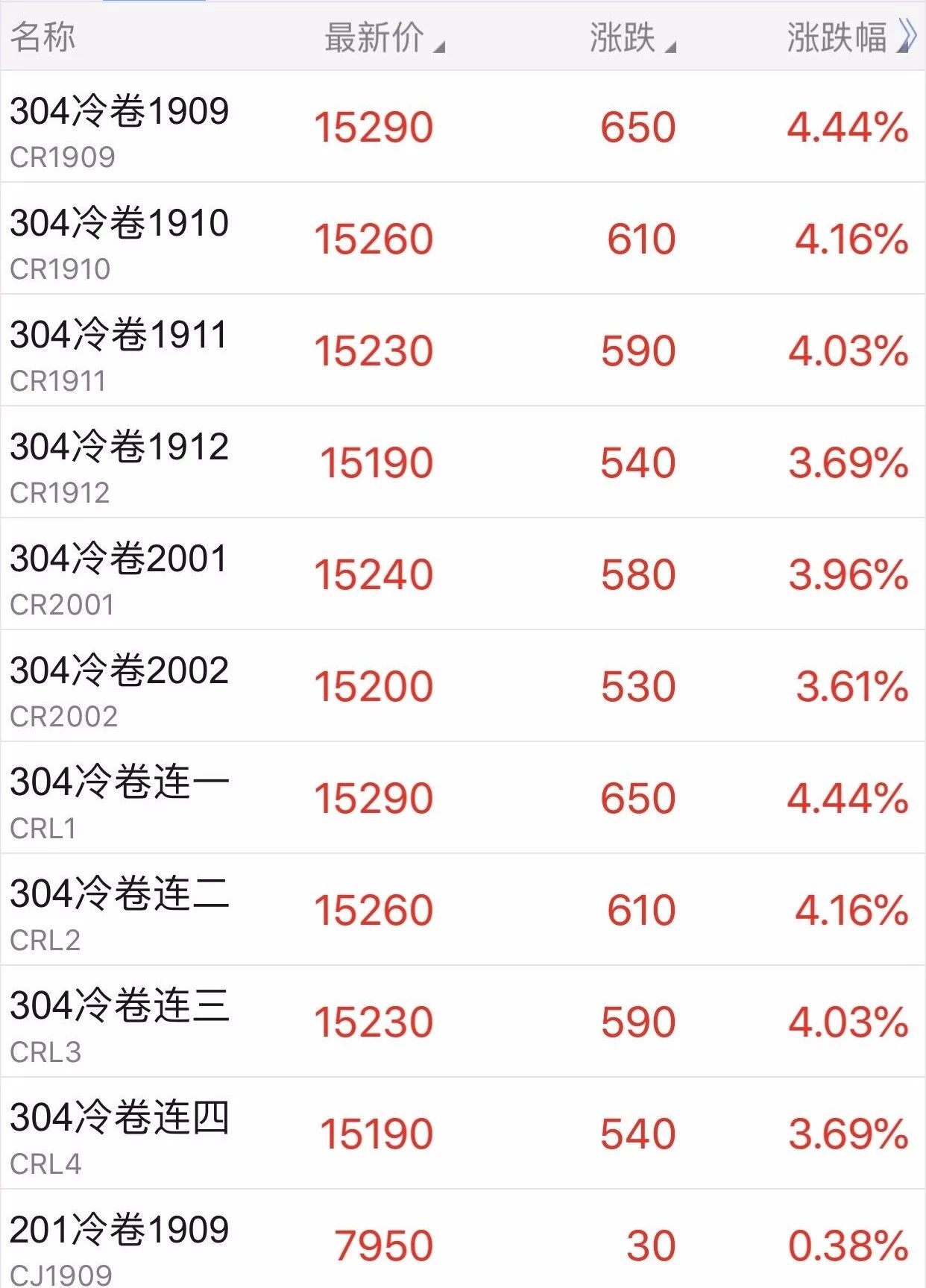This screenshot has width=926, height=1288.
Task: Tap the 650 change value of CR1909
Action: click(x=637, y=127)
